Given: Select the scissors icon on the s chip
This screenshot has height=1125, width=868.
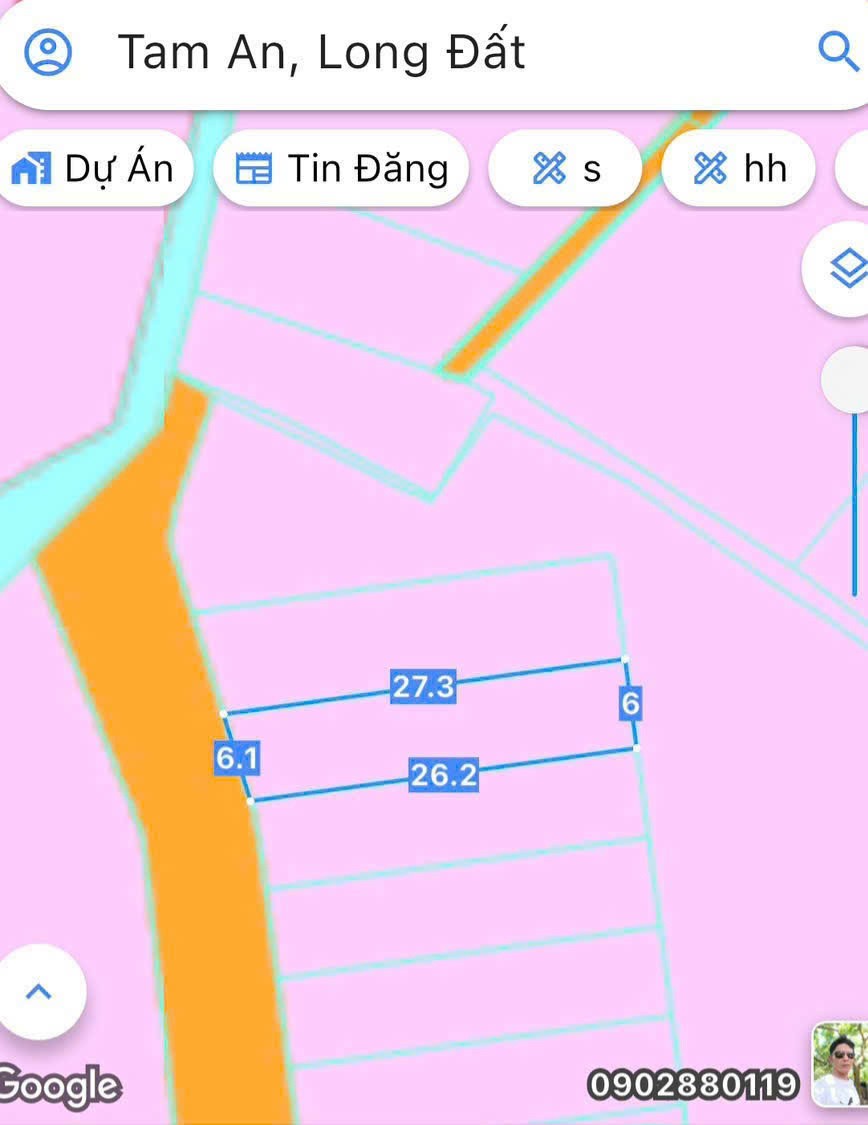Looking at the screenshot, I should click(x=545, y=168).
